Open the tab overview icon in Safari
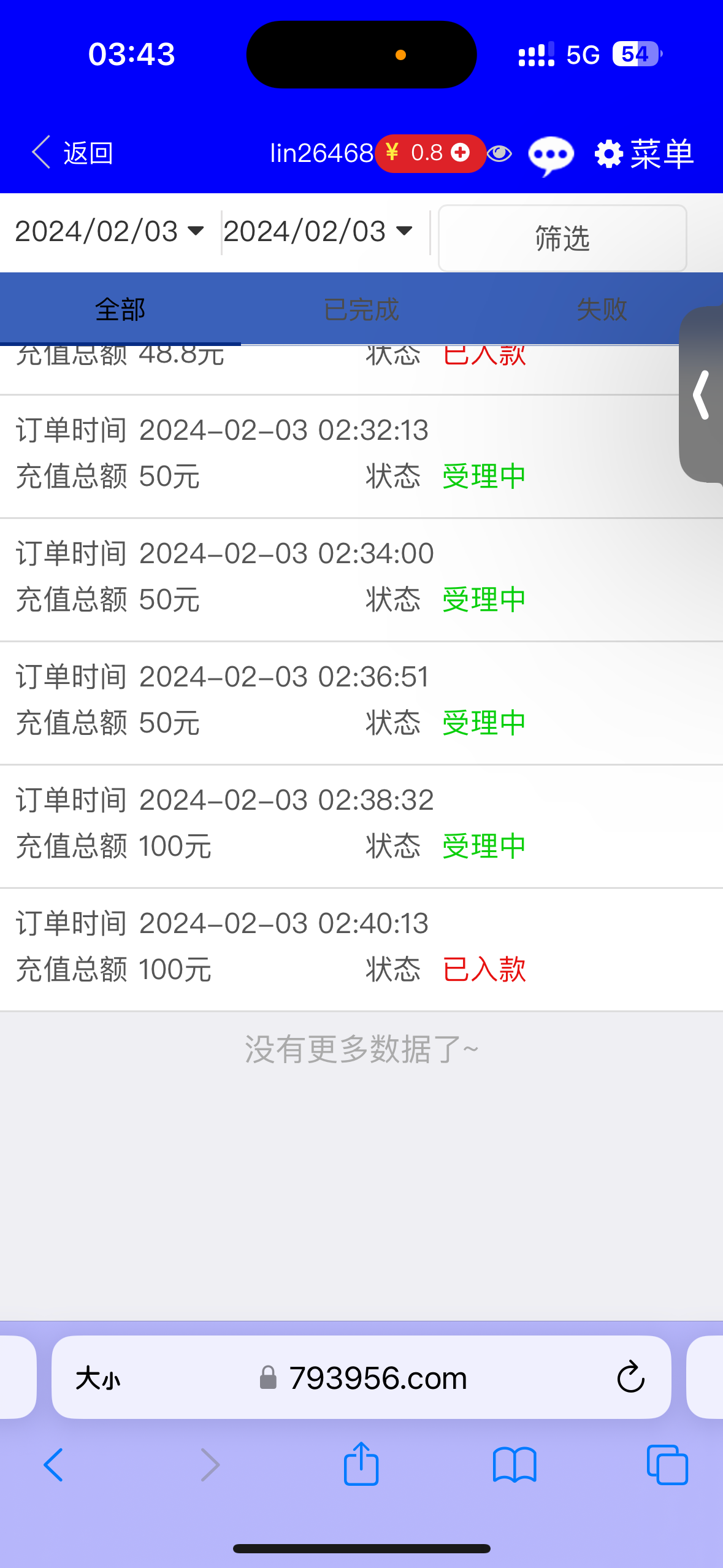Screen dimensions: 723x1568 668,1465
